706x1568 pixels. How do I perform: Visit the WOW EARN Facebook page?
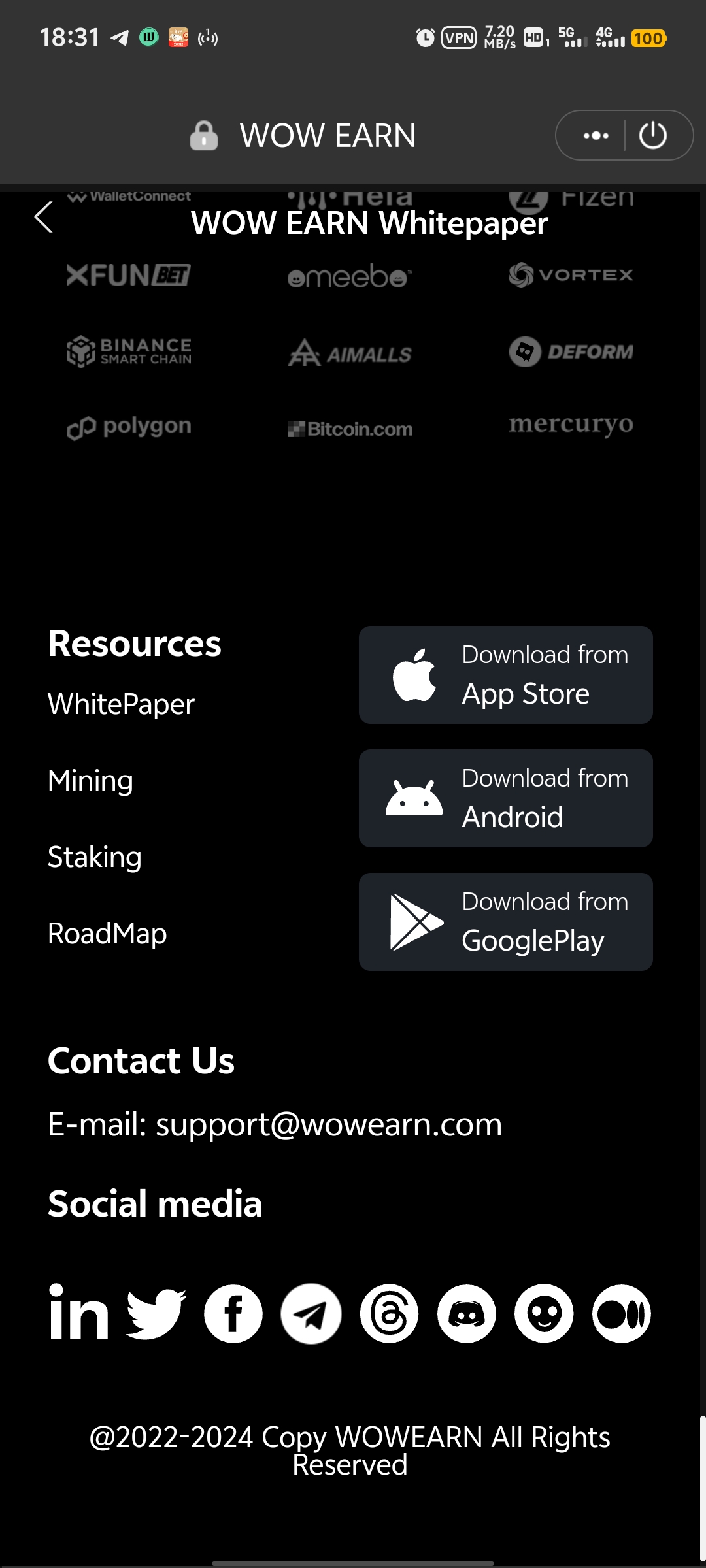(x=233, y=1313)
